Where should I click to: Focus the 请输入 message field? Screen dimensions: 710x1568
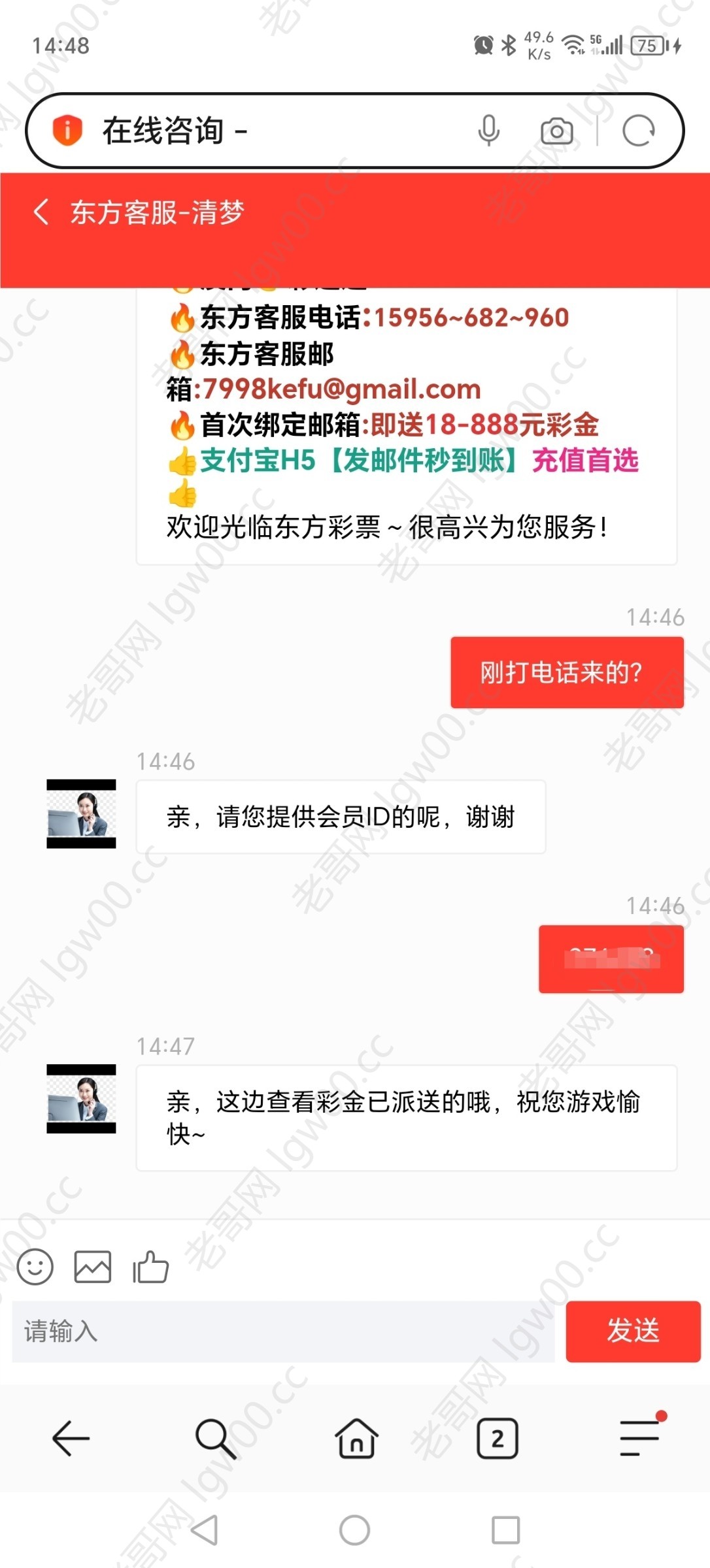[x=283, y=1331]
